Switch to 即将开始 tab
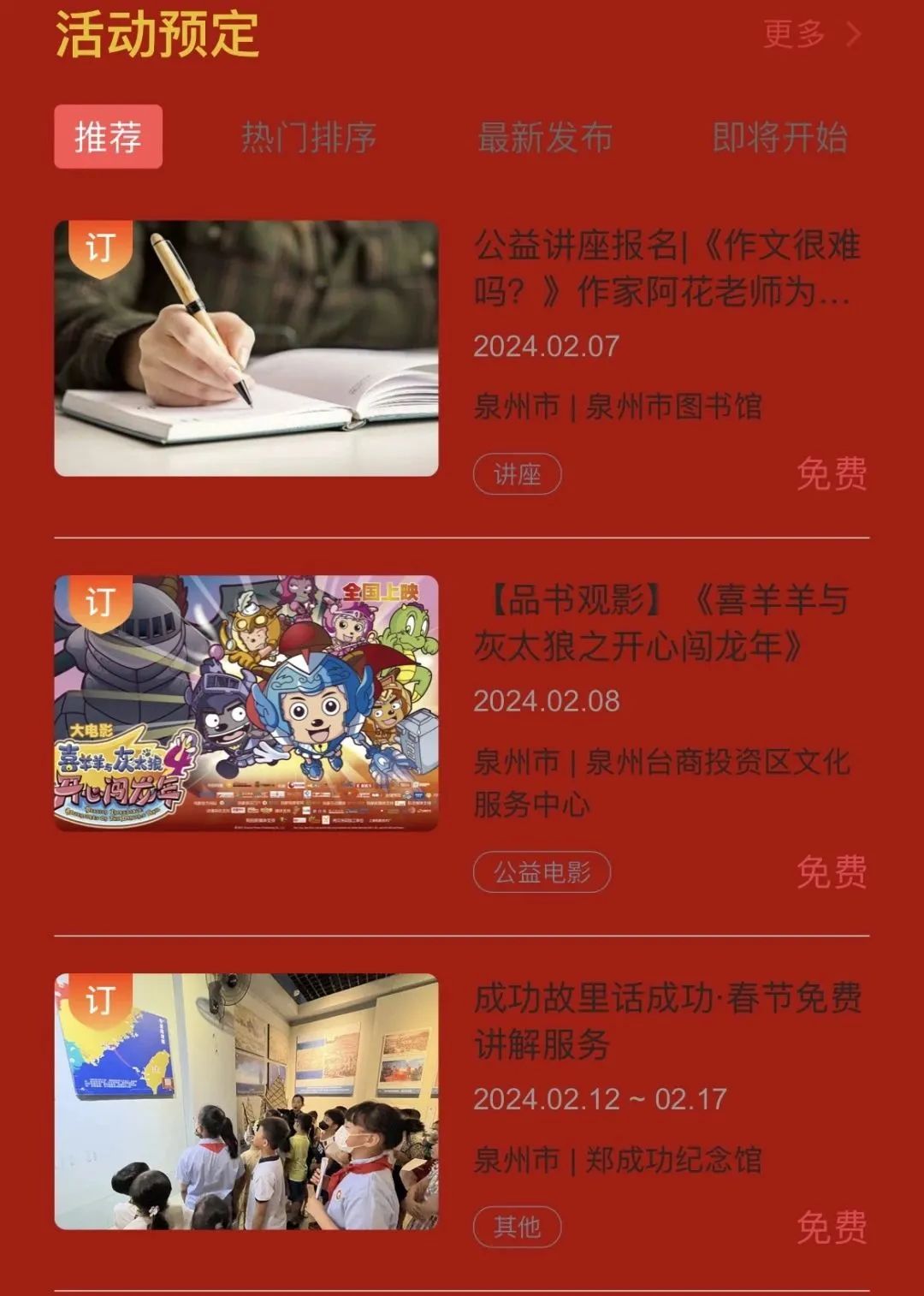Screen dimensions: 924x1296 coord(779,137)
